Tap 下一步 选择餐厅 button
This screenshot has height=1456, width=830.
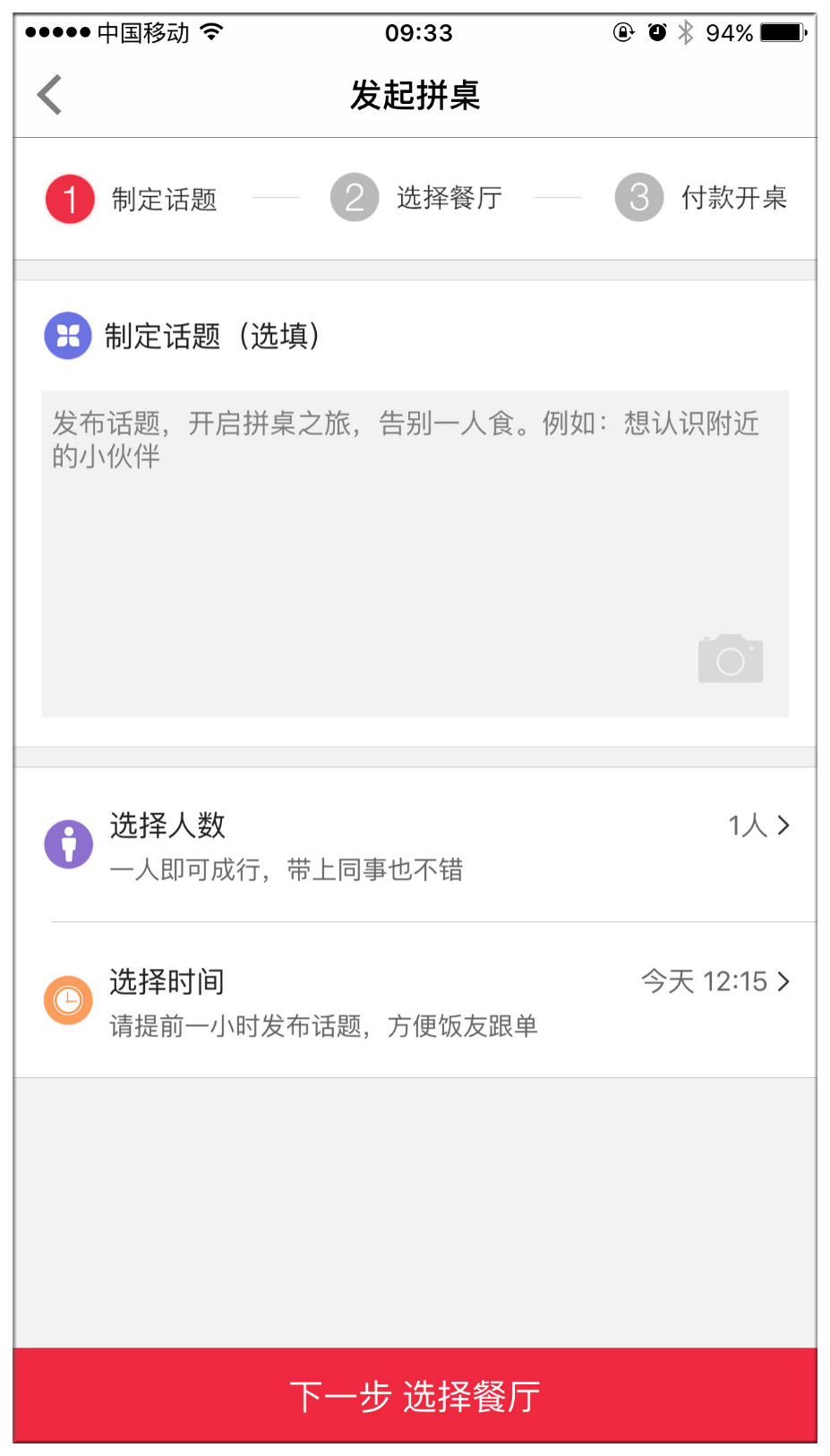pos(415,1395)
